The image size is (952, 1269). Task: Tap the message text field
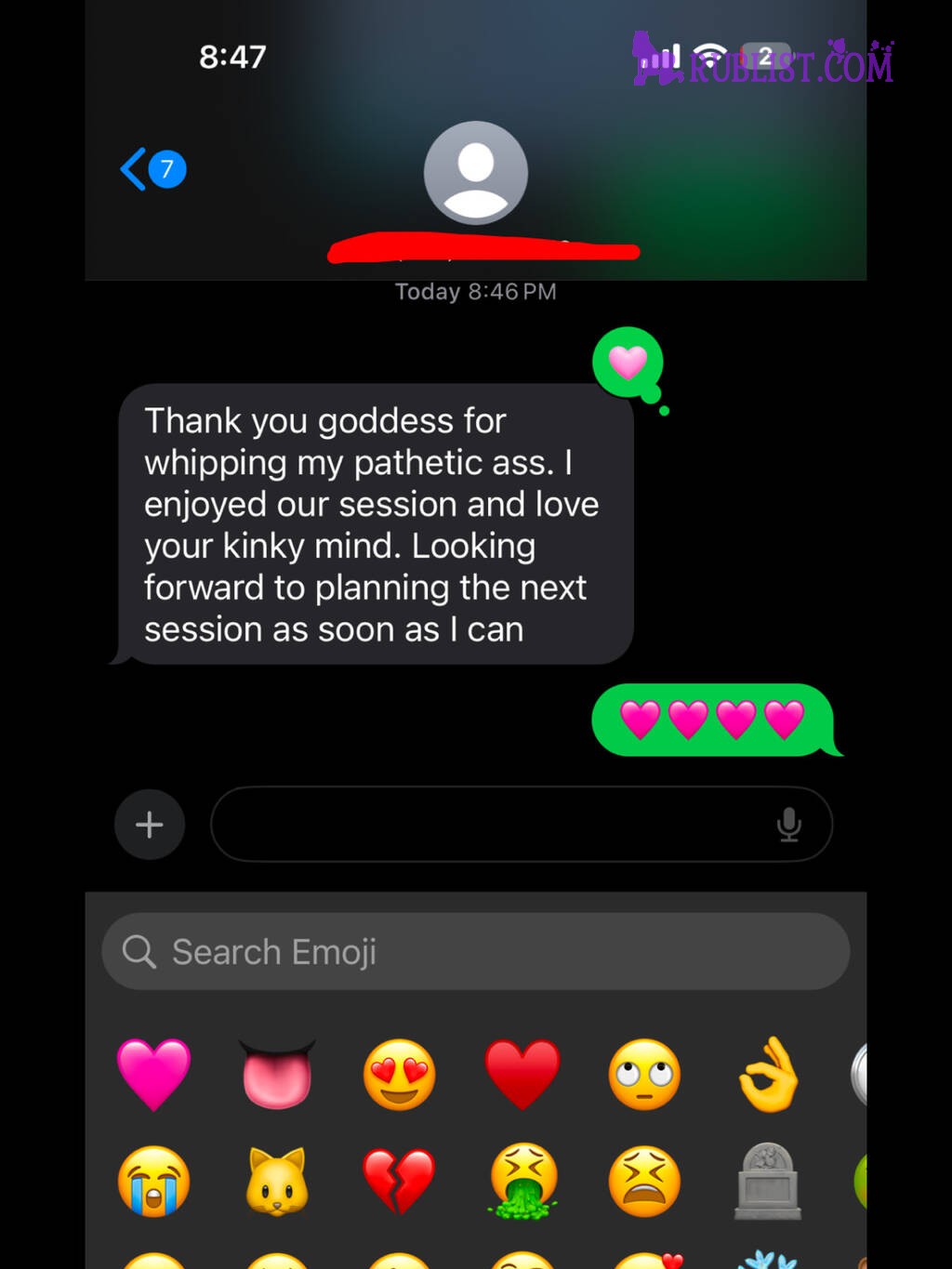tap(488, 825)
